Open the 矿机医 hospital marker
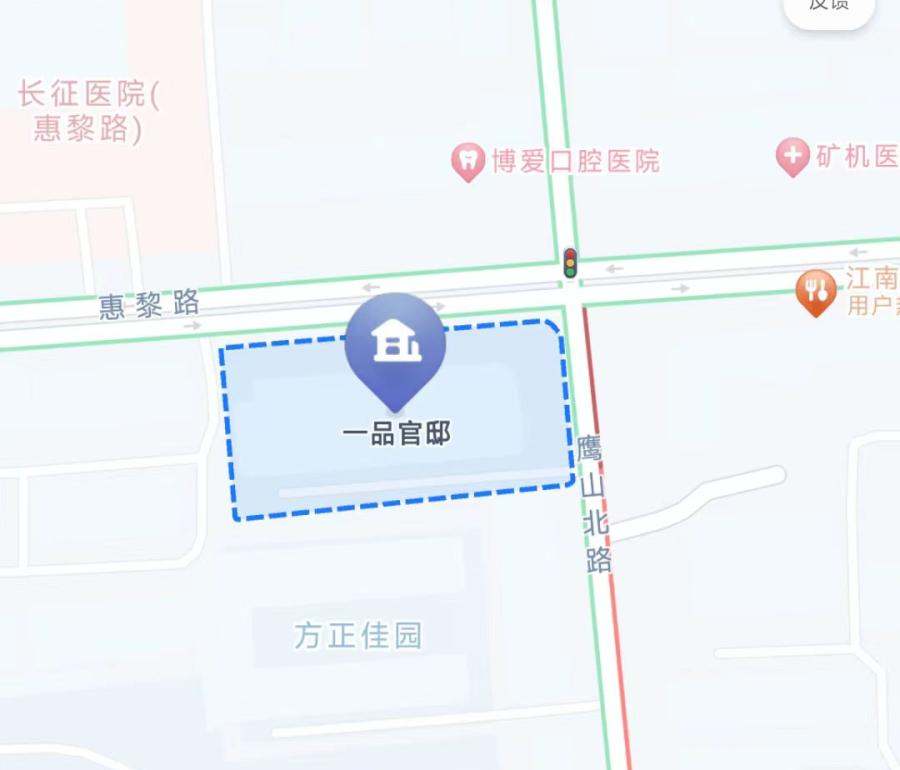900x770 pixels. pyautogui.click(x=792, y=156)
